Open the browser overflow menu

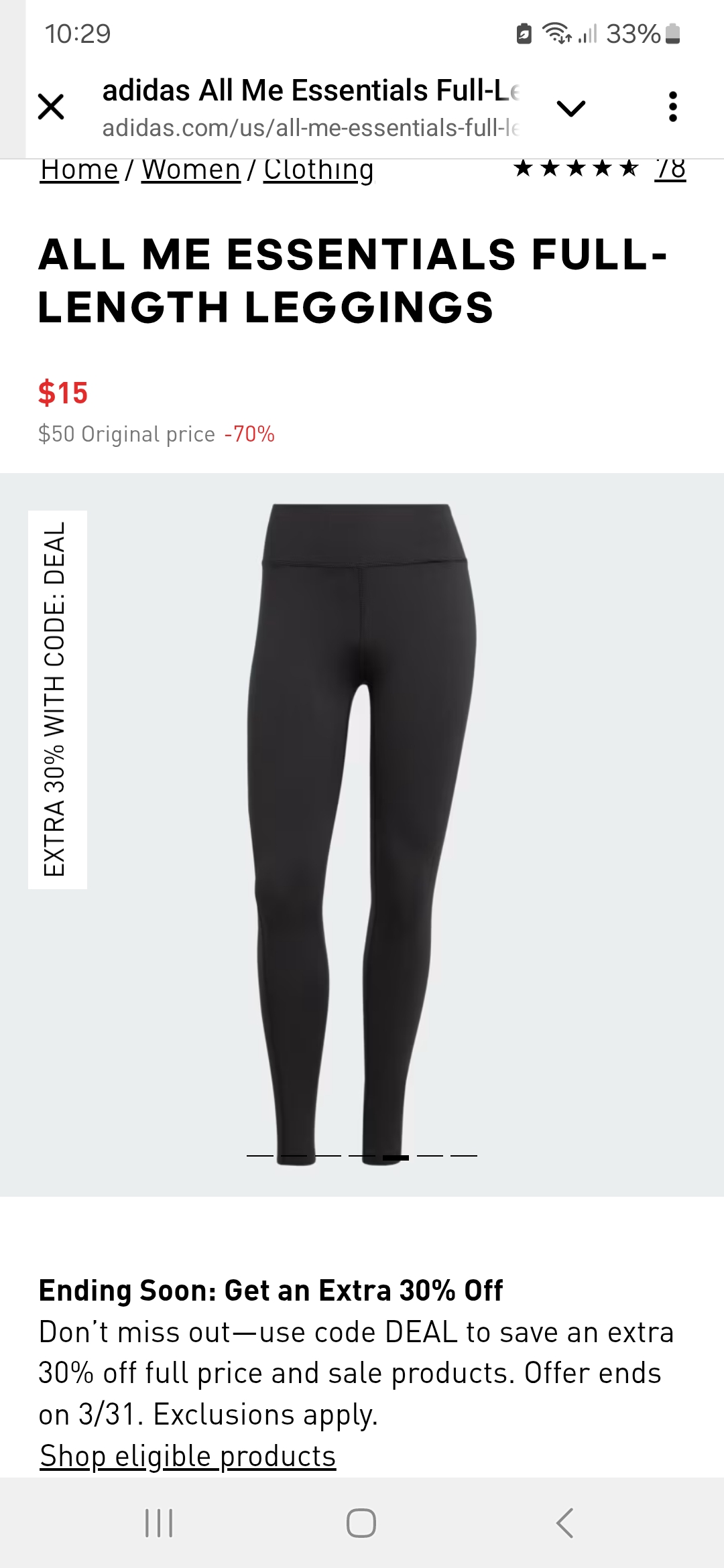(x=672, y=107)
